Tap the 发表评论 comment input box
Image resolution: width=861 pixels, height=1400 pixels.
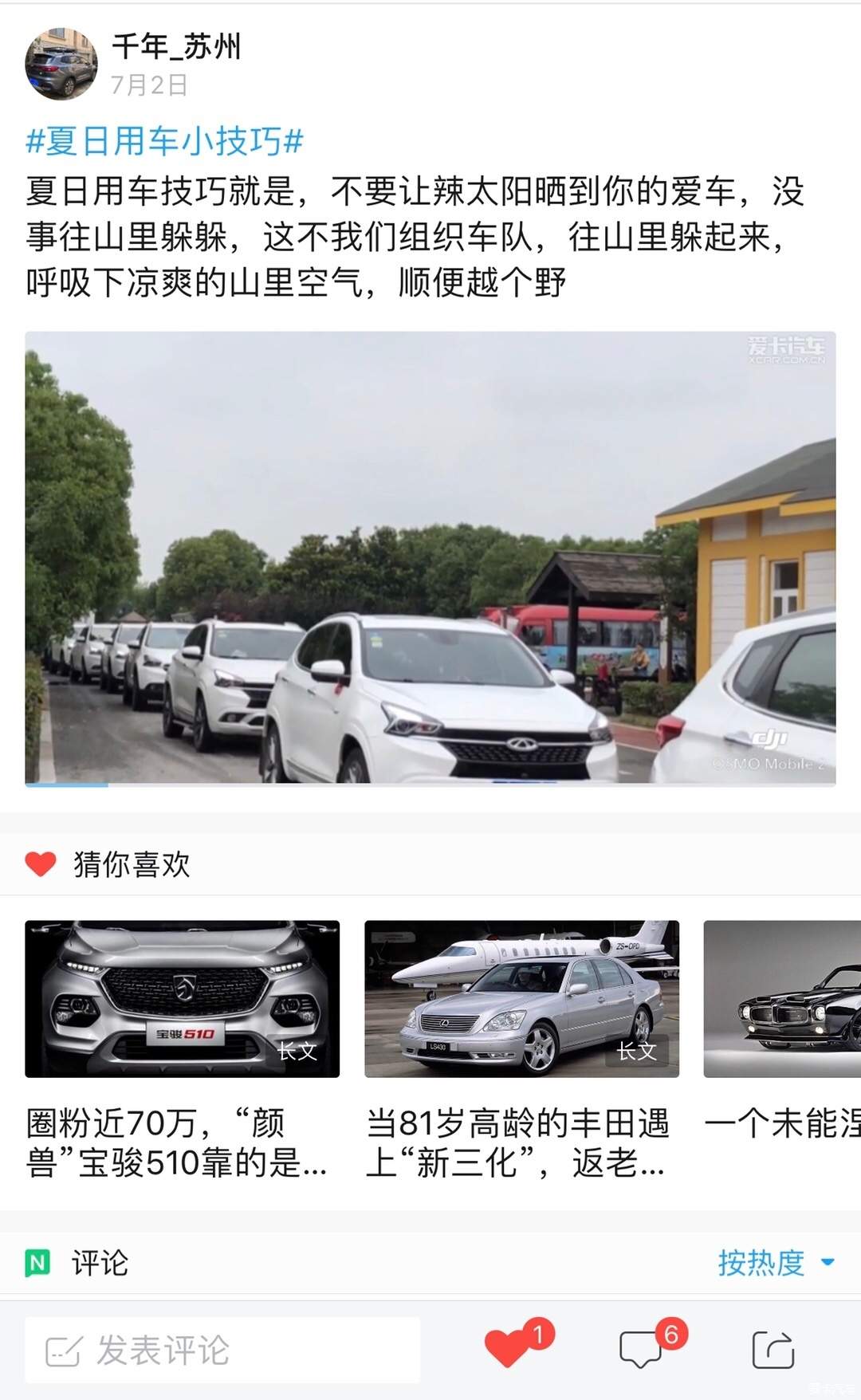223,1350
